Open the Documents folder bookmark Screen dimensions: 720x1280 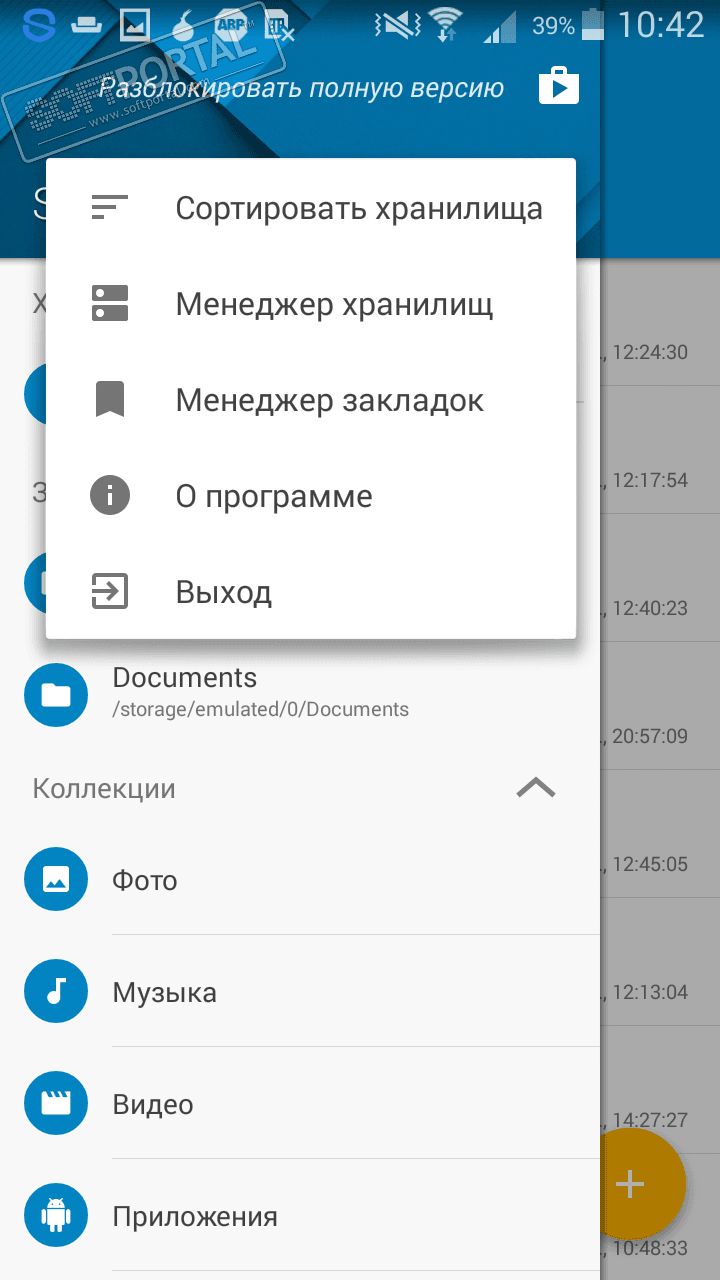pyautogui.click(x=260, y=692)
